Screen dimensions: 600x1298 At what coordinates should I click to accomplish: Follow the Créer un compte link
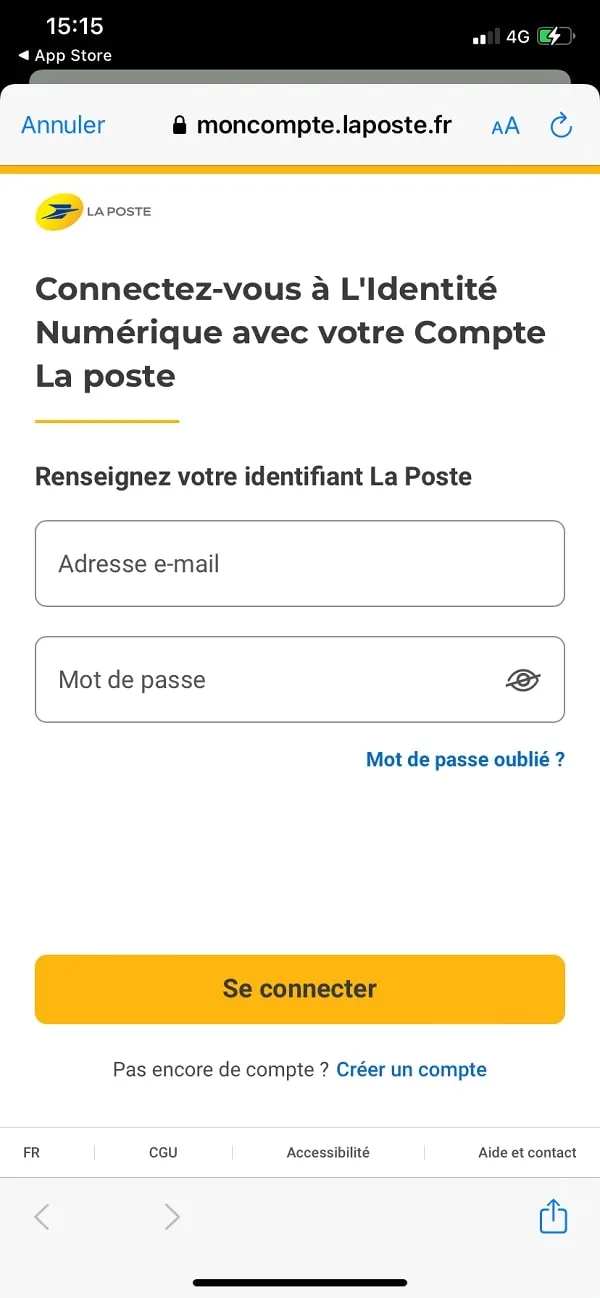411,1069
